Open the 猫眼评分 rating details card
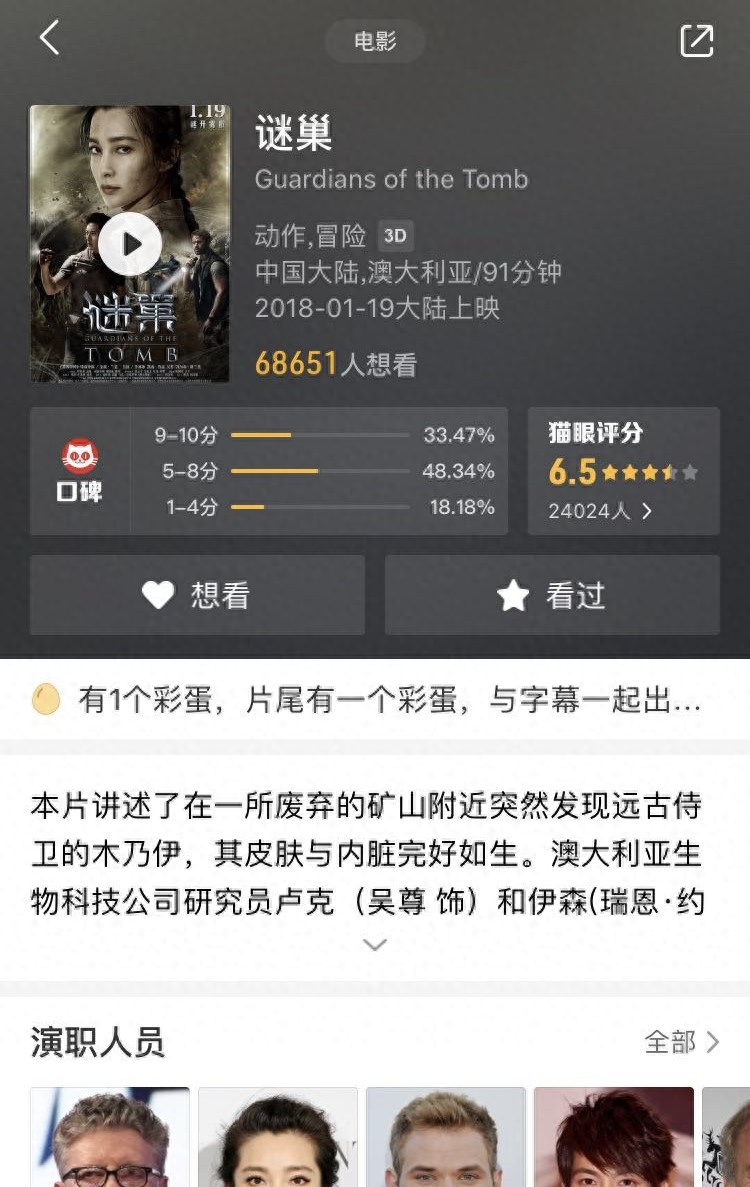 pos(623,471)
